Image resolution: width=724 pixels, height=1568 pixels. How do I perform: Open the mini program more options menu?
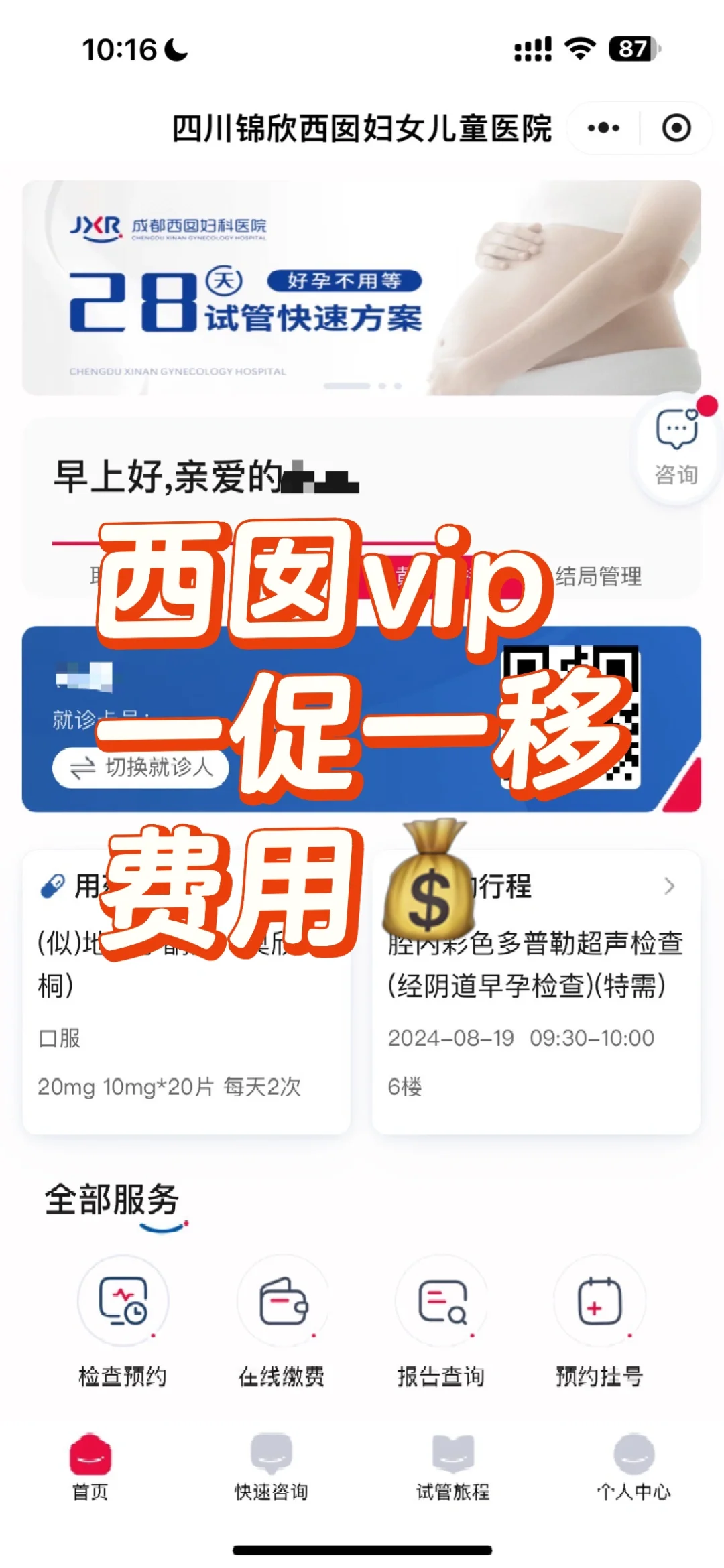603,128
